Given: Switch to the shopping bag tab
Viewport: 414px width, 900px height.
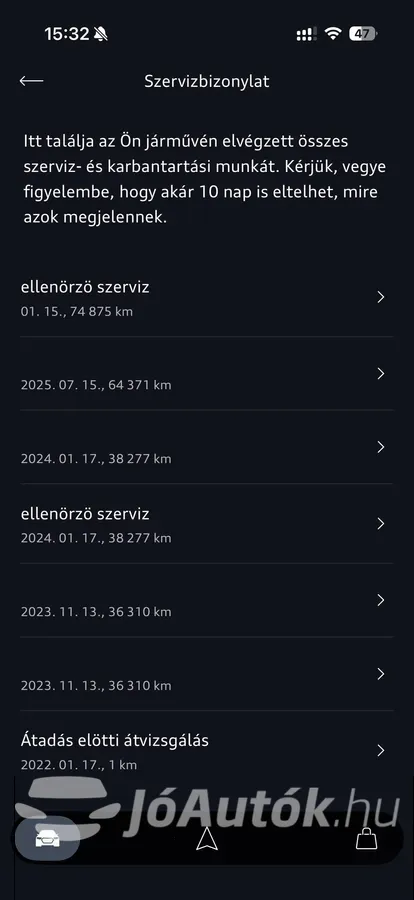Looking at the screenshot, I should [366, 840].
